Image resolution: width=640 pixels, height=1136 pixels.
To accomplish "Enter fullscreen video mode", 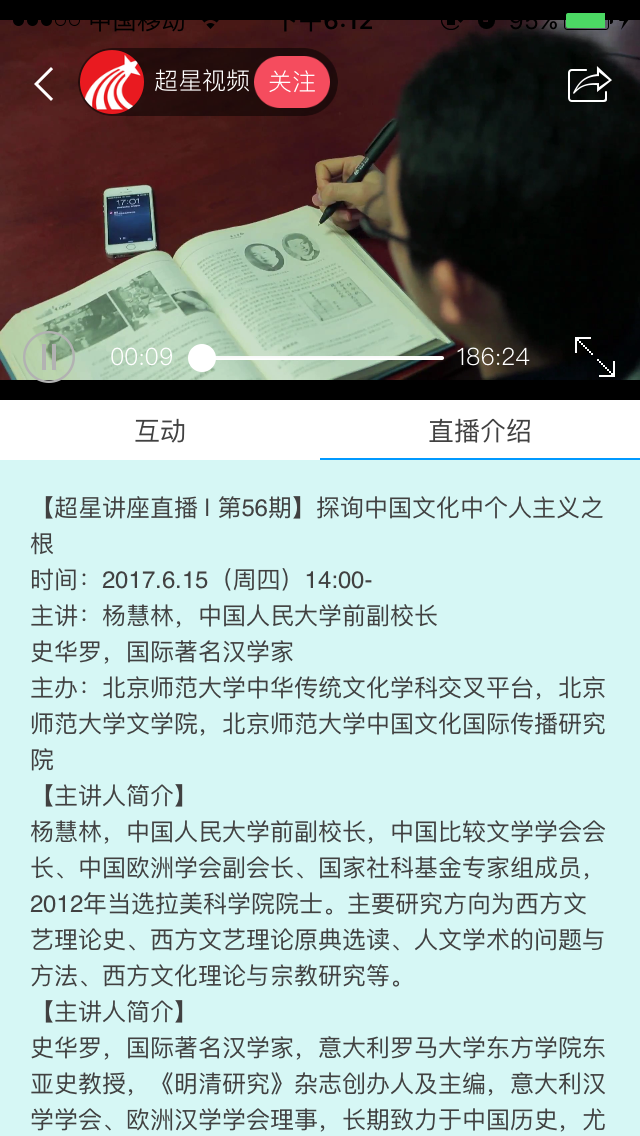I will [595, 357].
